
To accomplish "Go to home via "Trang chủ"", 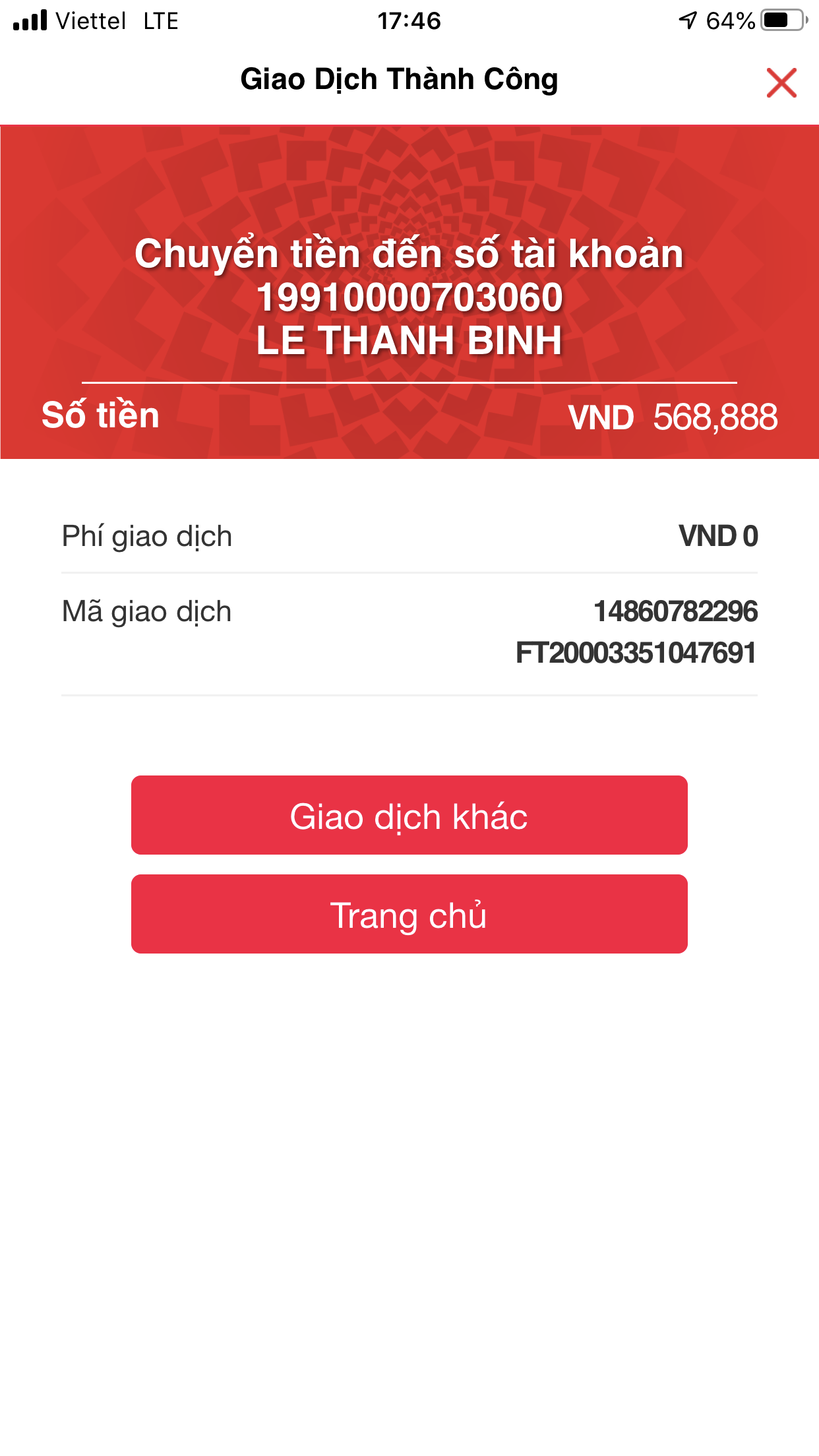I will pos(409,914).
